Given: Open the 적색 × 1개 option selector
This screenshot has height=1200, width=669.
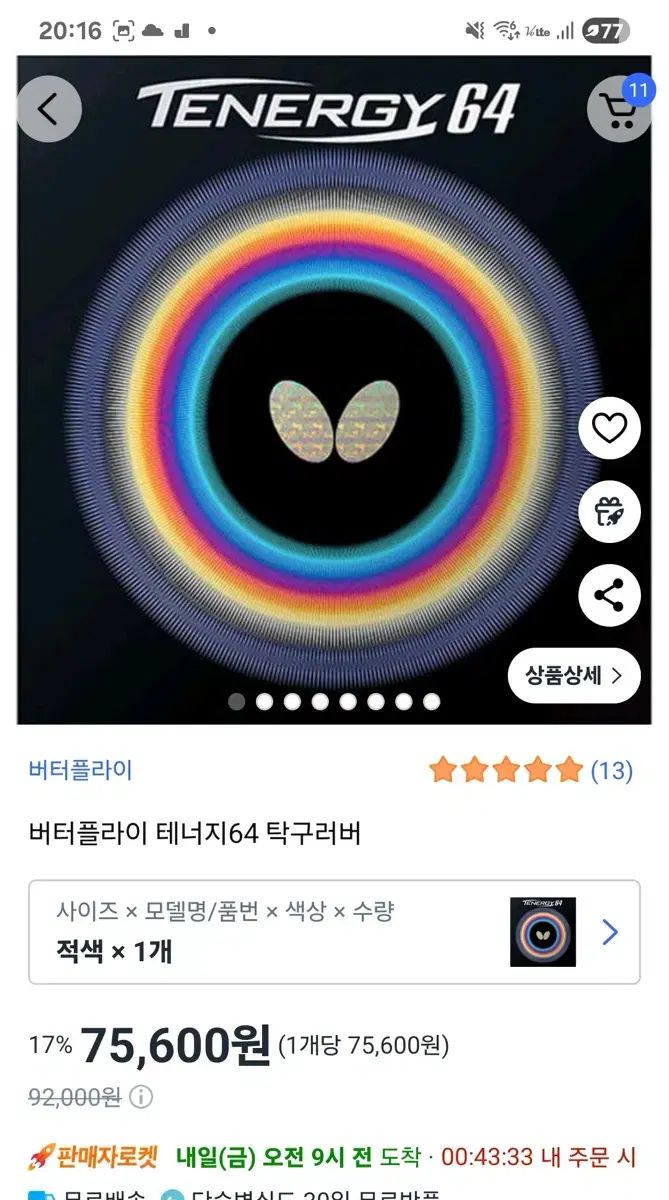Looking at the screenshot, I should pos(334,932).
